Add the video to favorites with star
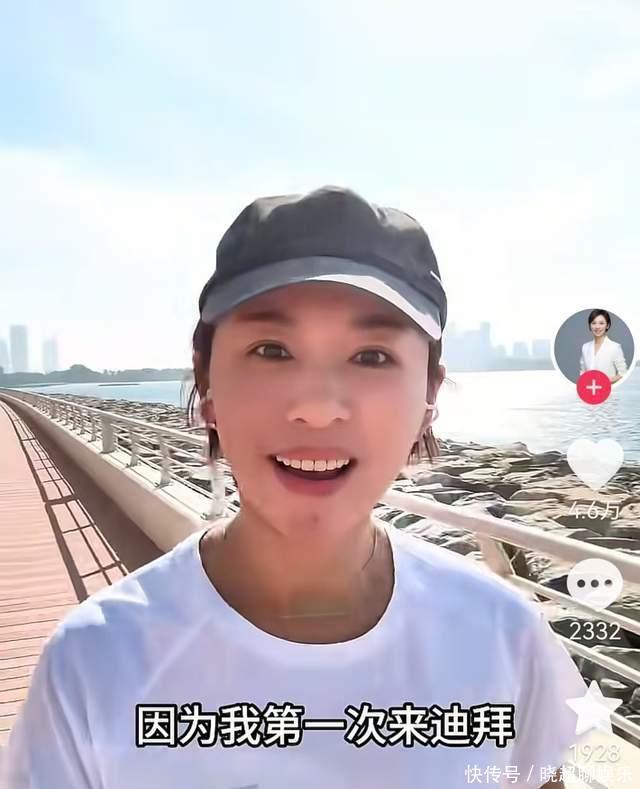The image size is (640, 789). 593,708
